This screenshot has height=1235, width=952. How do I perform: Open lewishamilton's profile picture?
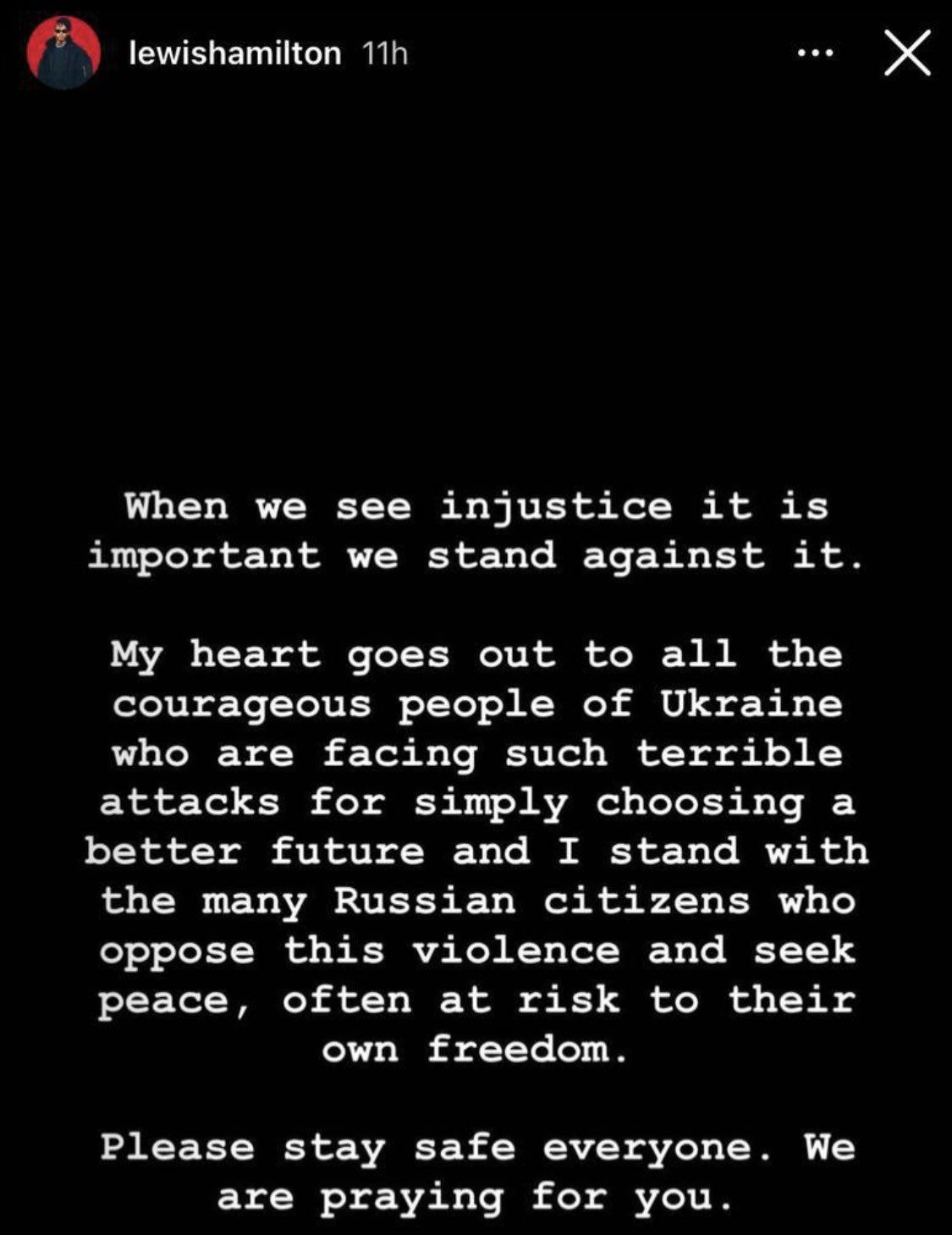coord(63,52)
